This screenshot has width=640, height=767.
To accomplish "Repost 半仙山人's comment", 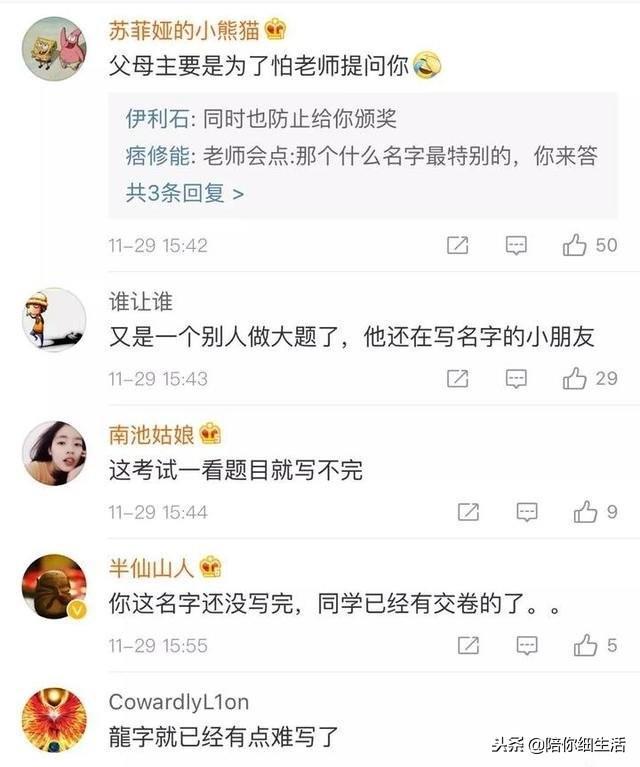I will 468,646.
